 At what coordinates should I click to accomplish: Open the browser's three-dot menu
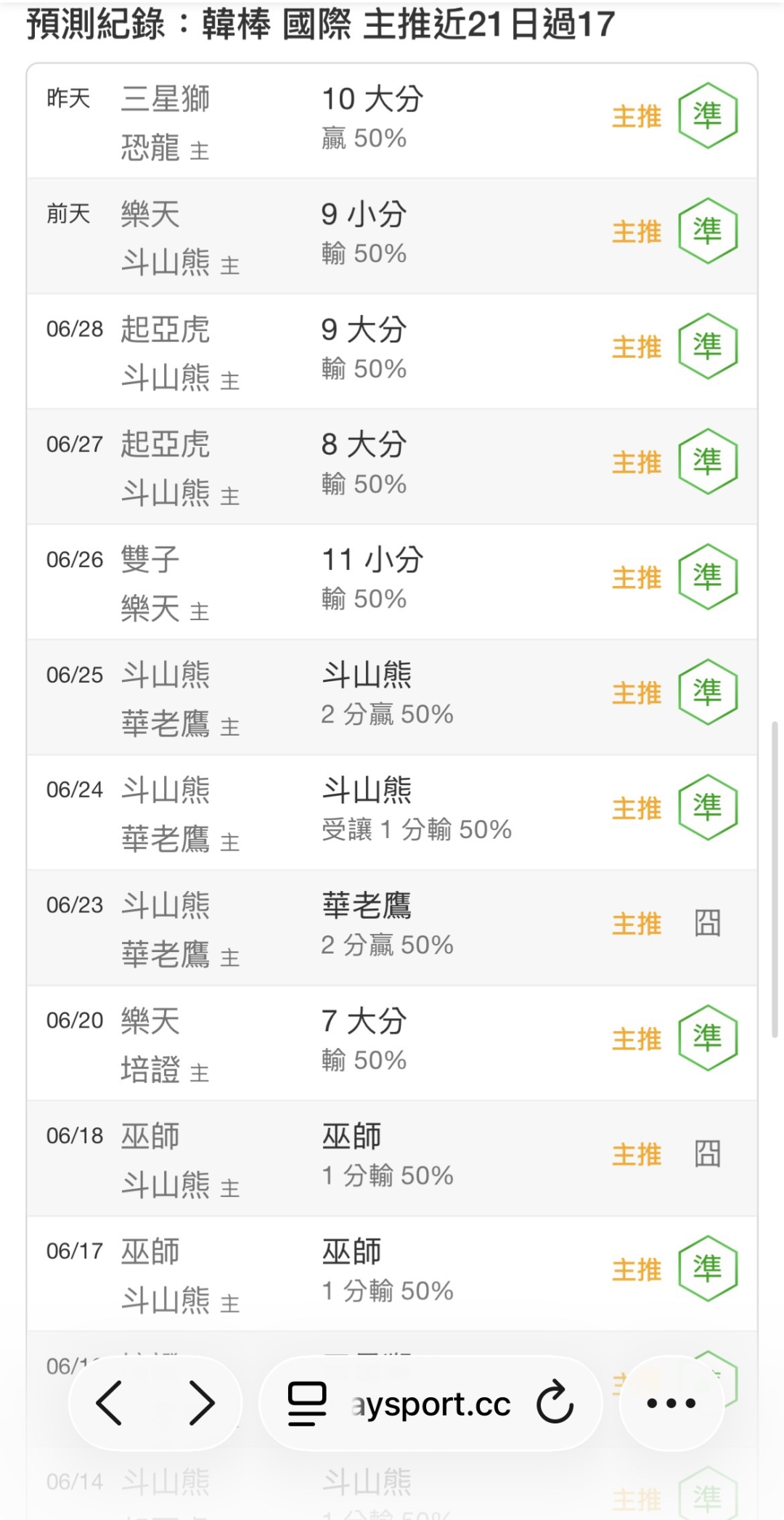(671, 1403)
